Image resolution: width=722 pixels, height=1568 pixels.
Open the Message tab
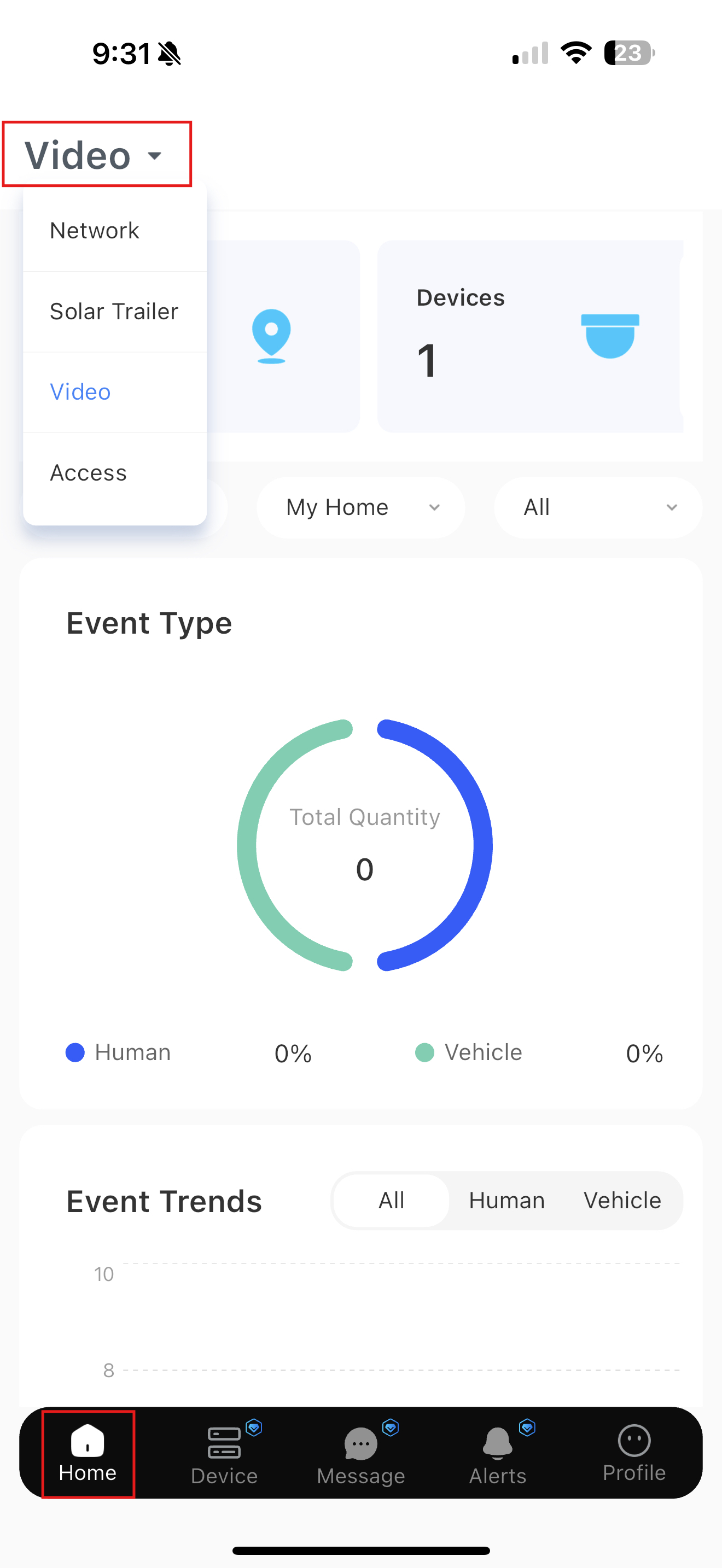point(361,1455)
